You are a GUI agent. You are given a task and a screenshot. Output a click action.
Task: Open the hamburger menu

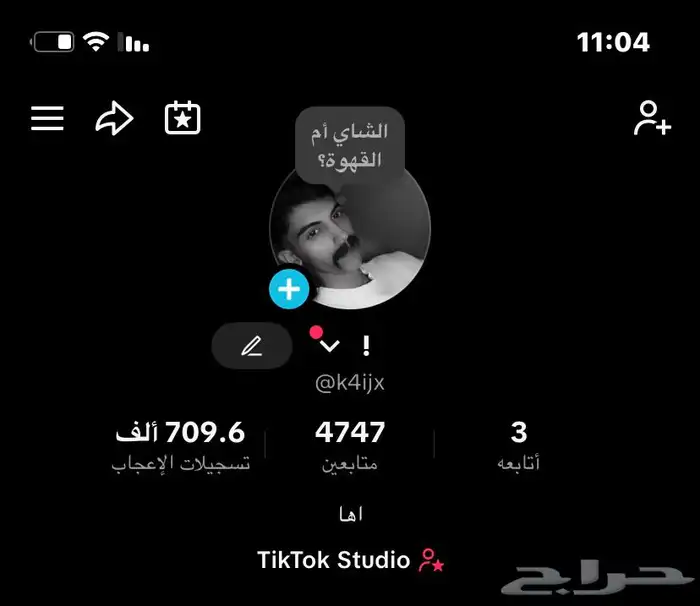point(47,119)
